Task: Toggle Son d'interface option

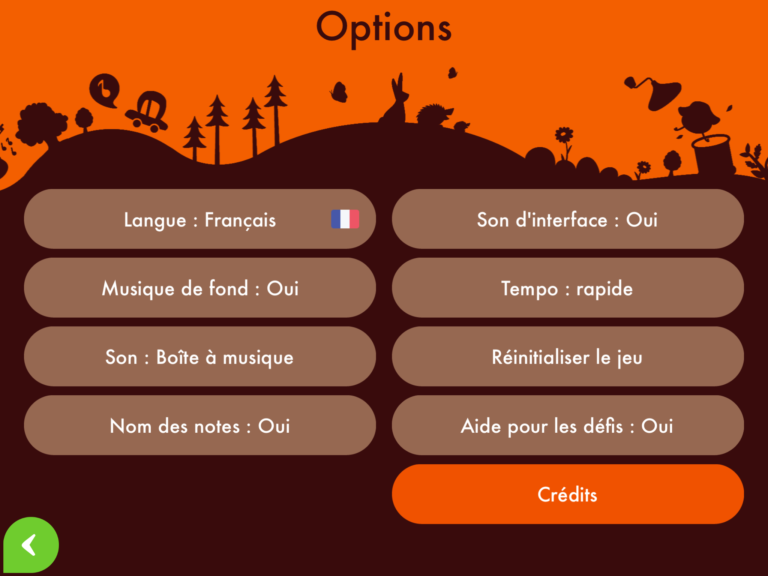Action: pos(567,219)
